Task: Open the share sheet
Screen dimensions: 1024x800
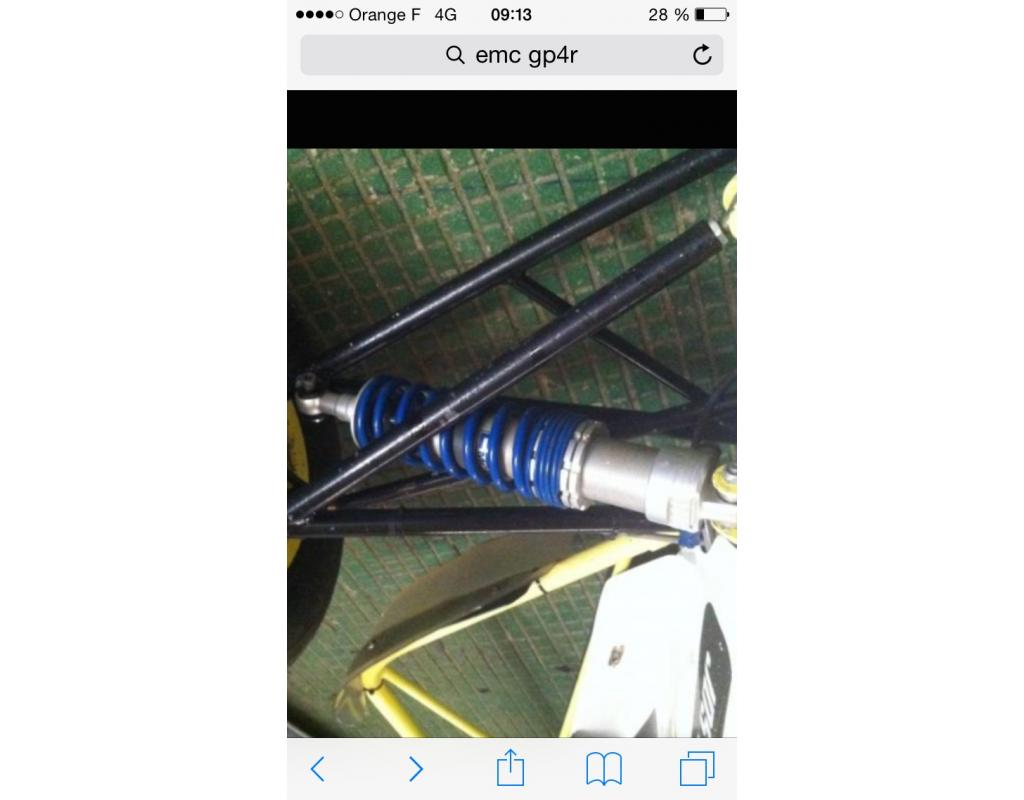Action: 510,768
